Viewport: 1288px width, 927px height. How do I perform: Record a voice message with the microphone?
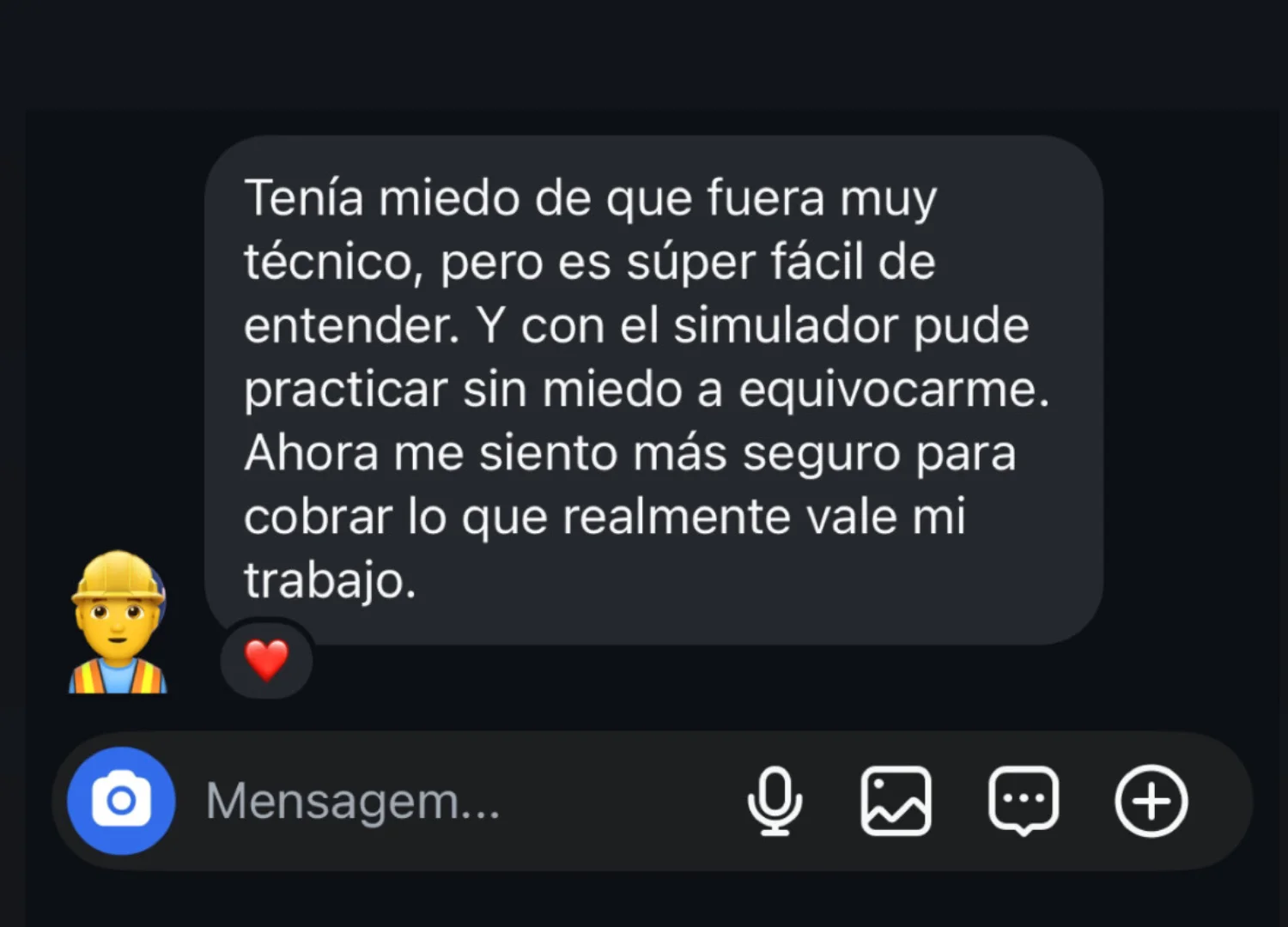775,801
